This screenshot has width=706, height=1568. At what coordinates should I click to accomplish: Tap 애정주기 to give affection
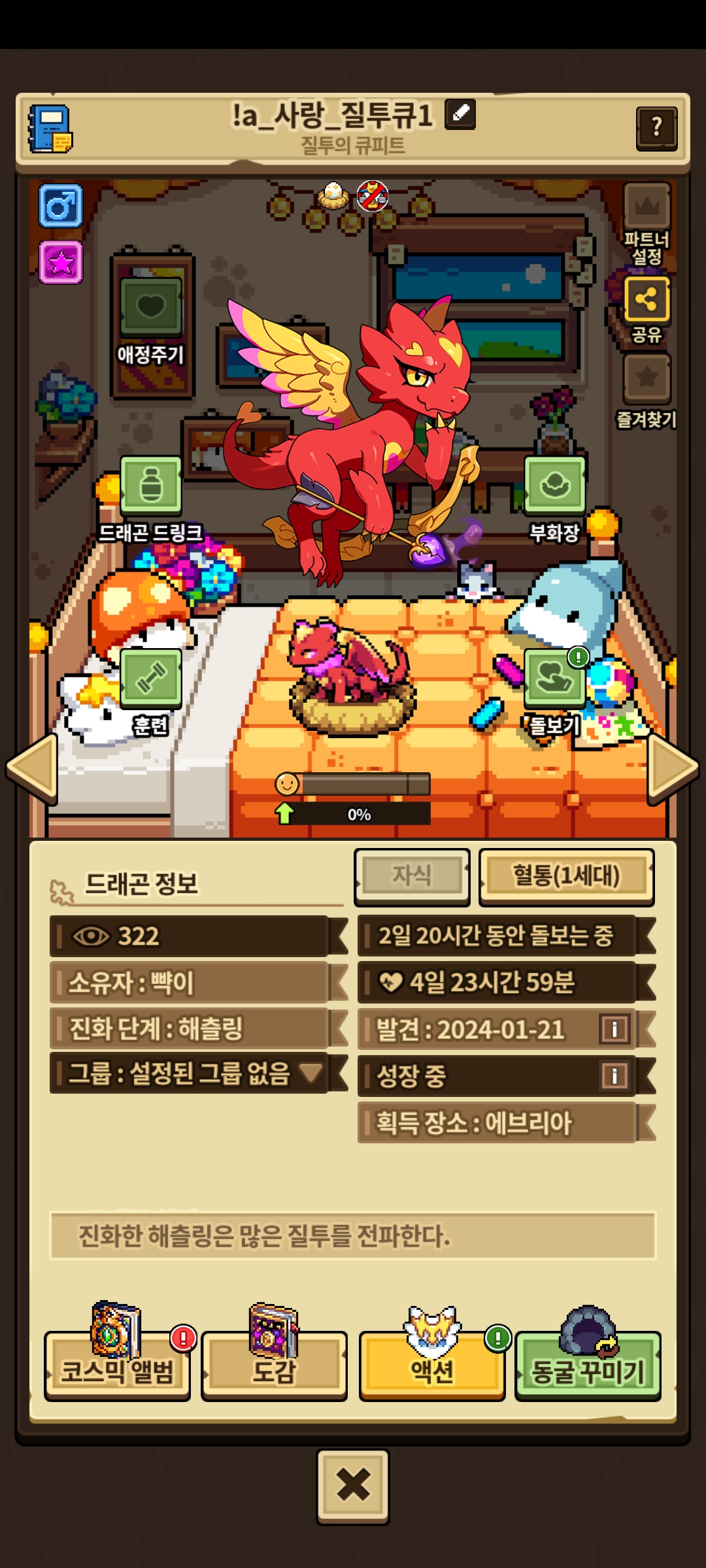[x=151, y=306]
